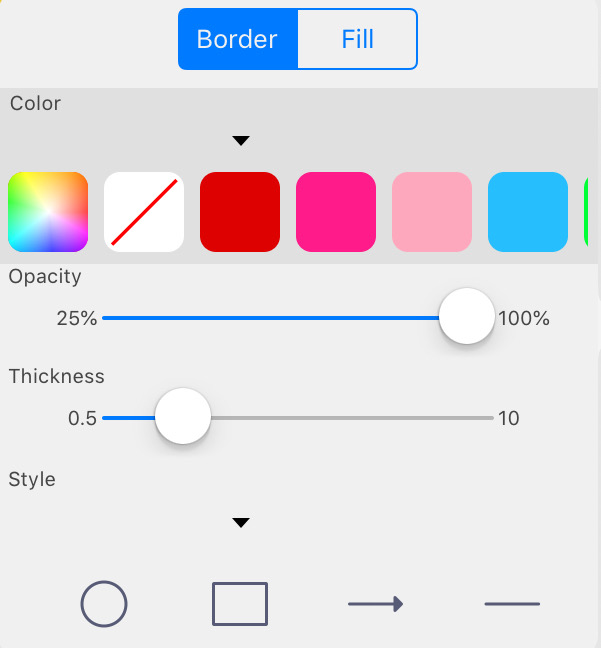601x648 pixels.
Task: Select the no-color swatch
Action: [144, 212]
